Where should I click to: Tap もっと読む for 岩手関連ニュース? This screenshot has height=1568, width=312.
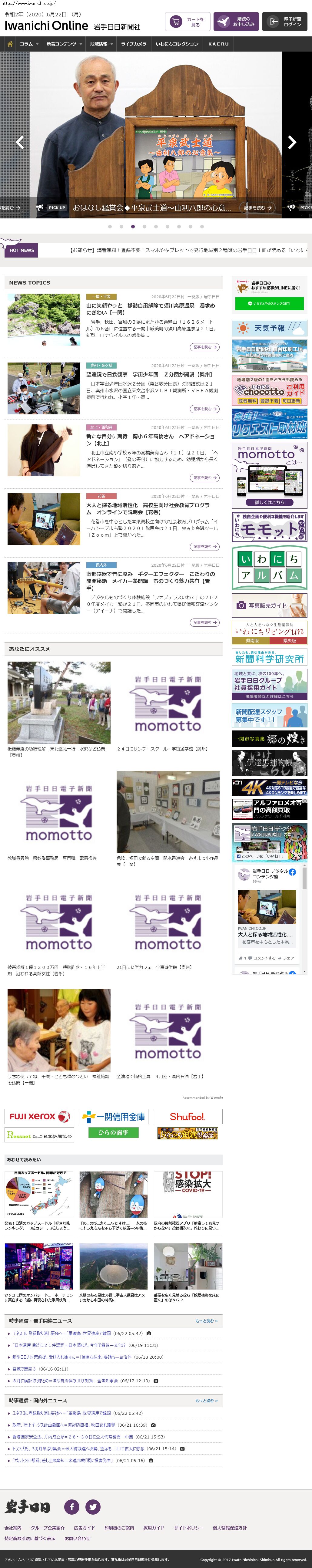[206, 1321]
